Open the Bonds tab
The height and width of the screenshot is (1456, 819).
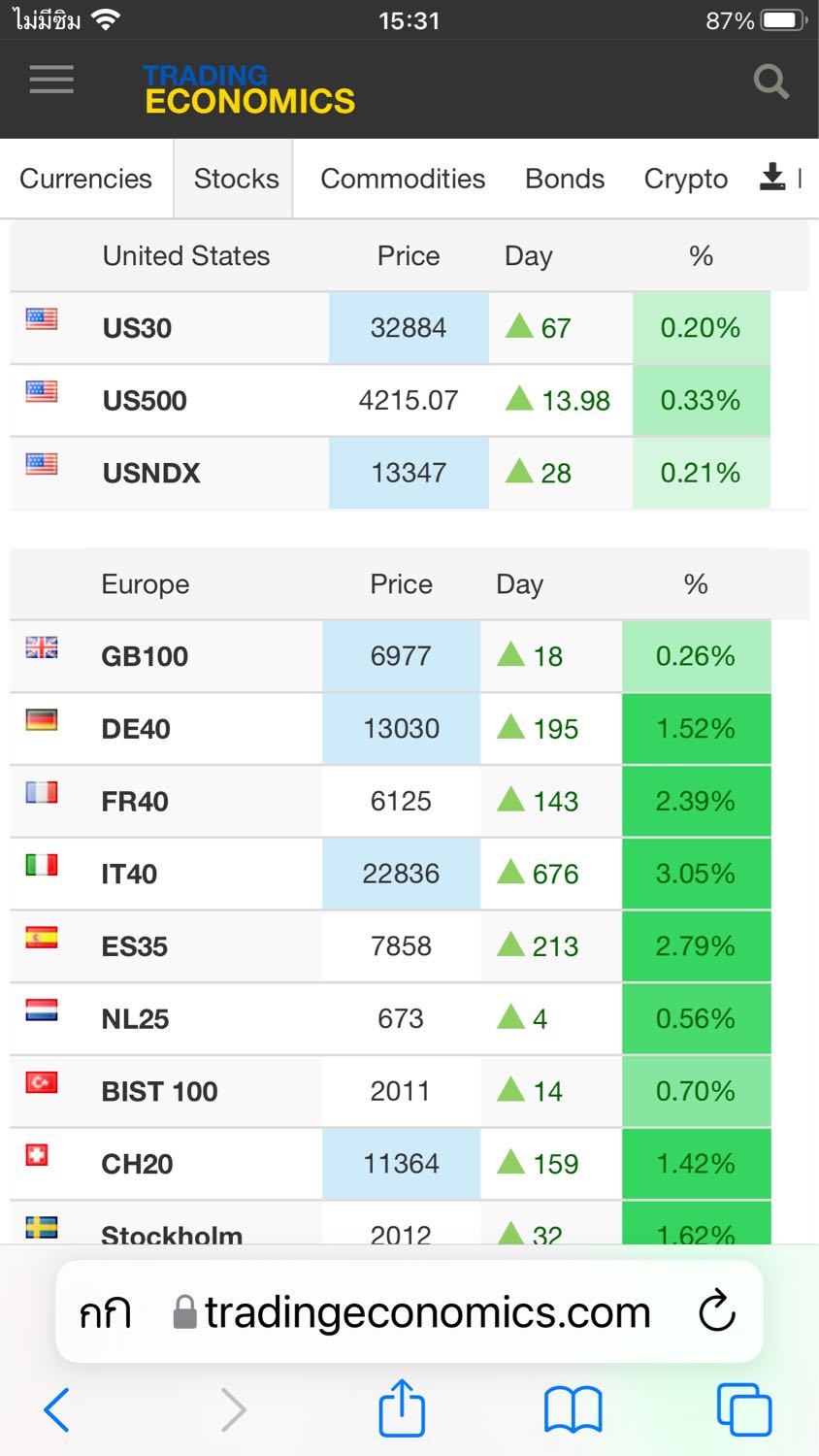(x=565, y=179)
